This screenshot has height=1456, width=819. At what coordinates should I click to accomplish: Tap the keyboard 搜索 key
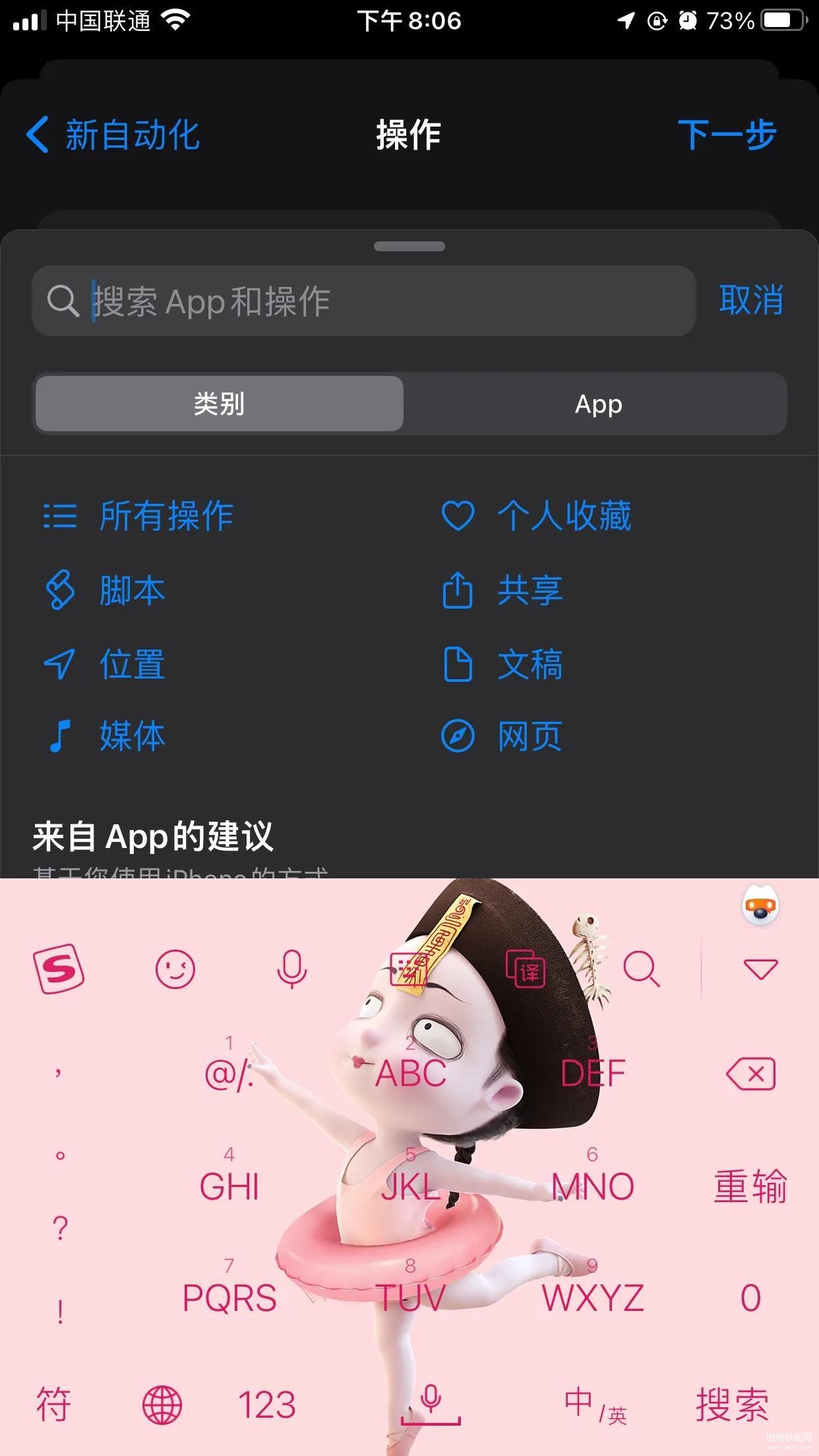point(732,1405)
